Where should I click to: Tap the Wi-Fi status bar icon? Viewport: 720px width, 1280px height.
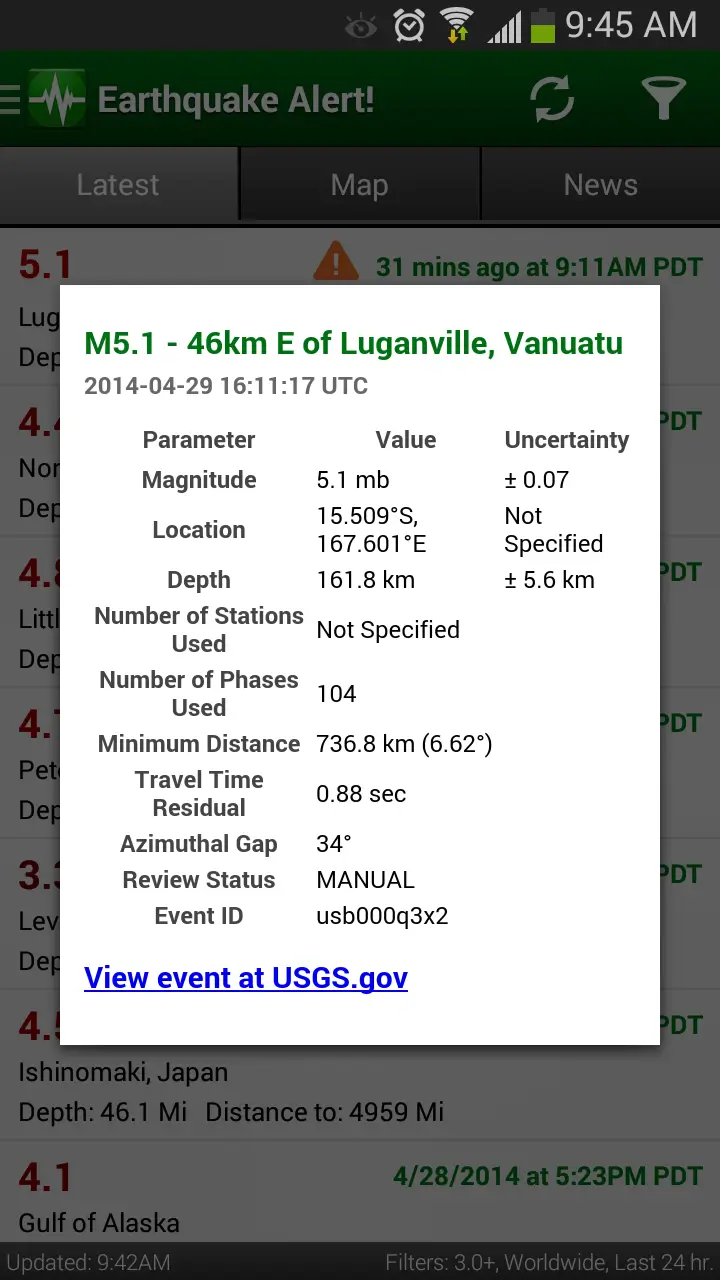(457, 25)
